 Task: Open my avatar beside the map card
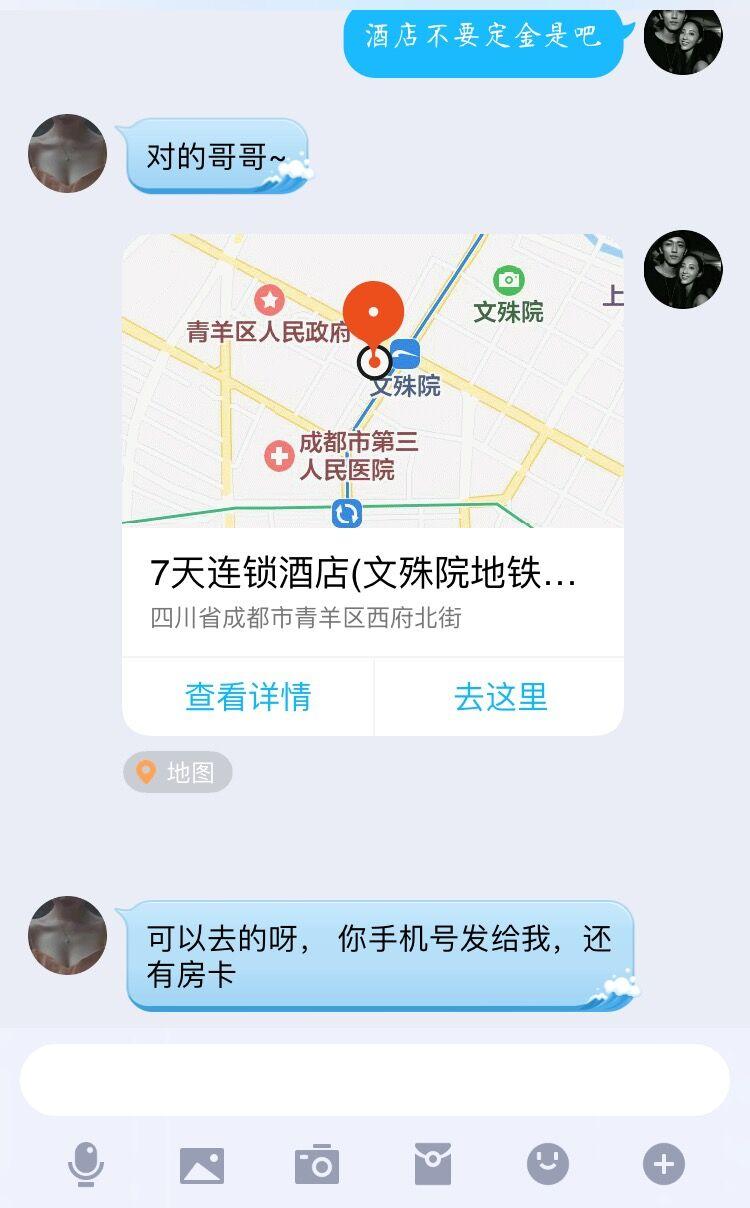tap(683, 269)
